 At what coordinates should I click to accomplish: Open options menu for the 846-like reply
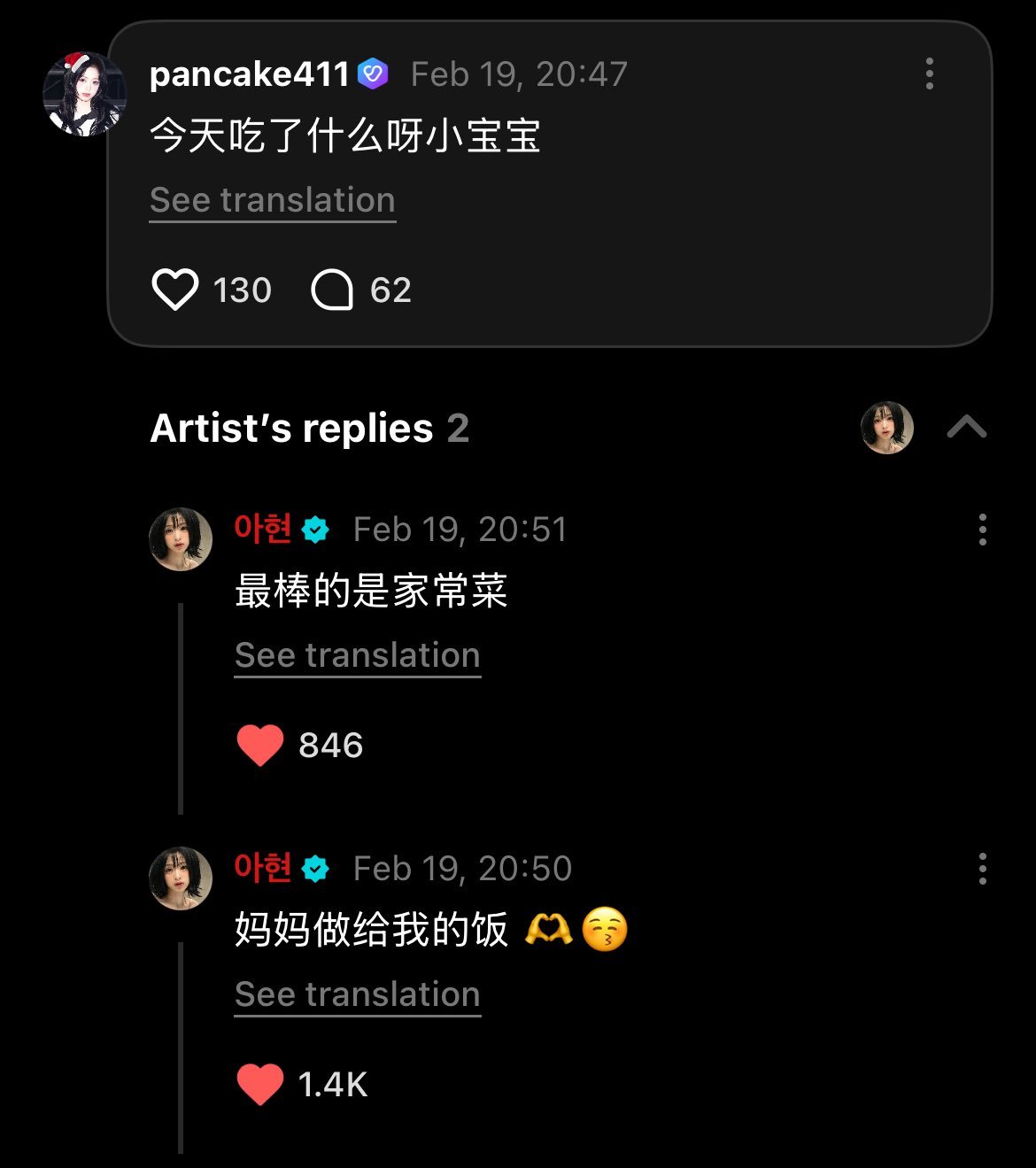click(x=983, y=529)
